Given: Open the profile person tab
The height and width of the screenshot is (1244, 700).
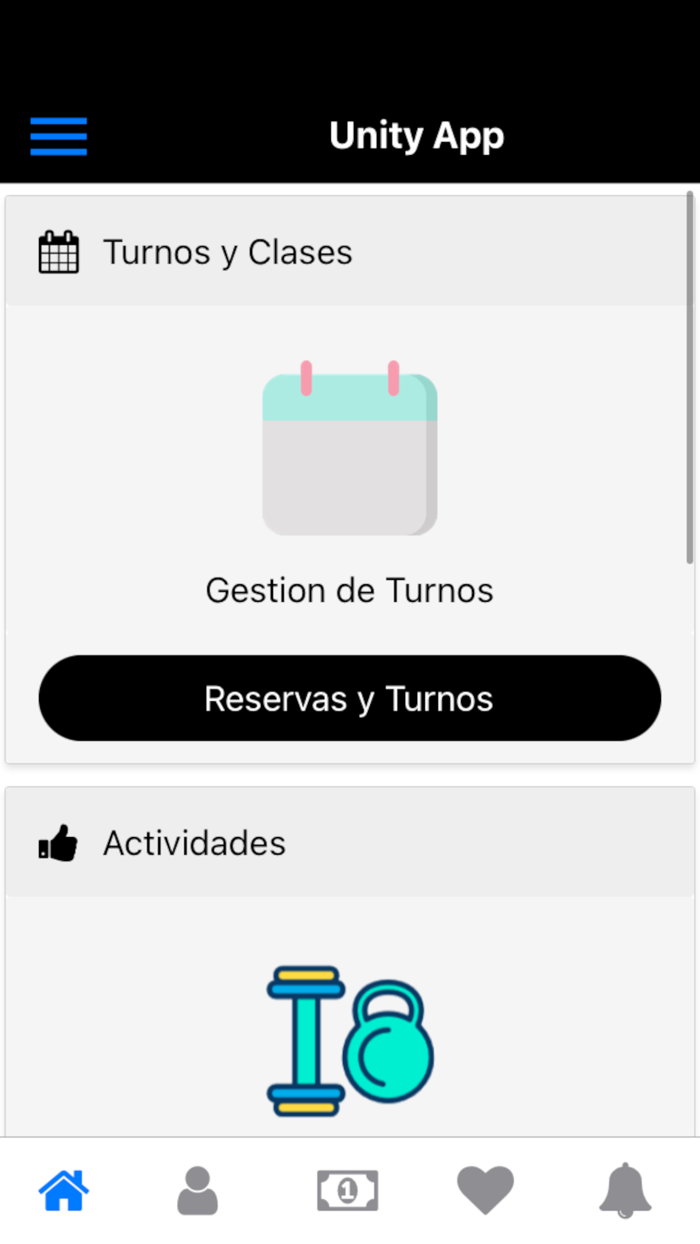Looking at the screenshot, I should [x=197, y=1190].
